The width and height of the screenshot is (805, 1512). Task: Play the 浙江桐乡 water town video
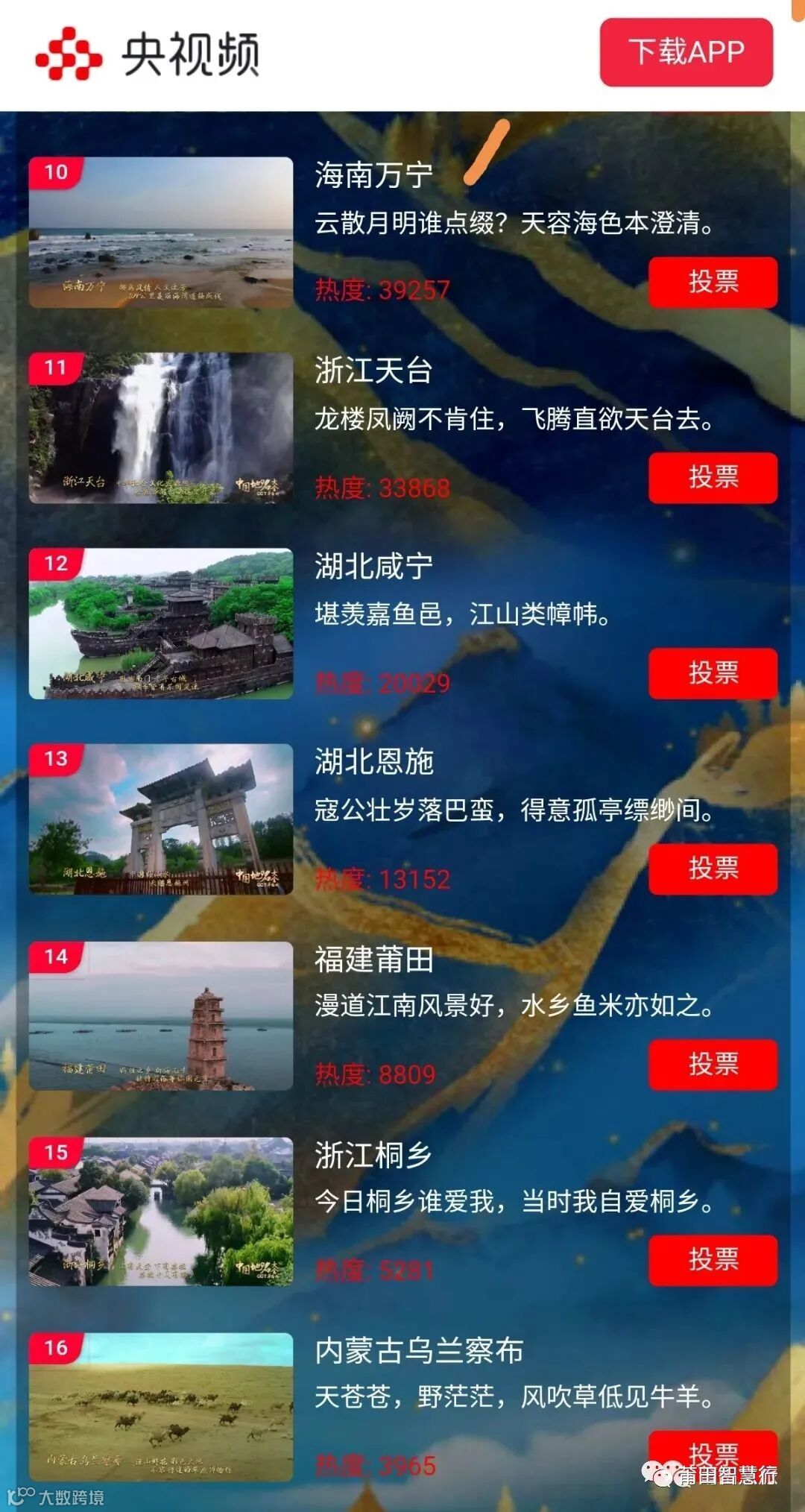pyautogui.click(x=161, y=1212)
